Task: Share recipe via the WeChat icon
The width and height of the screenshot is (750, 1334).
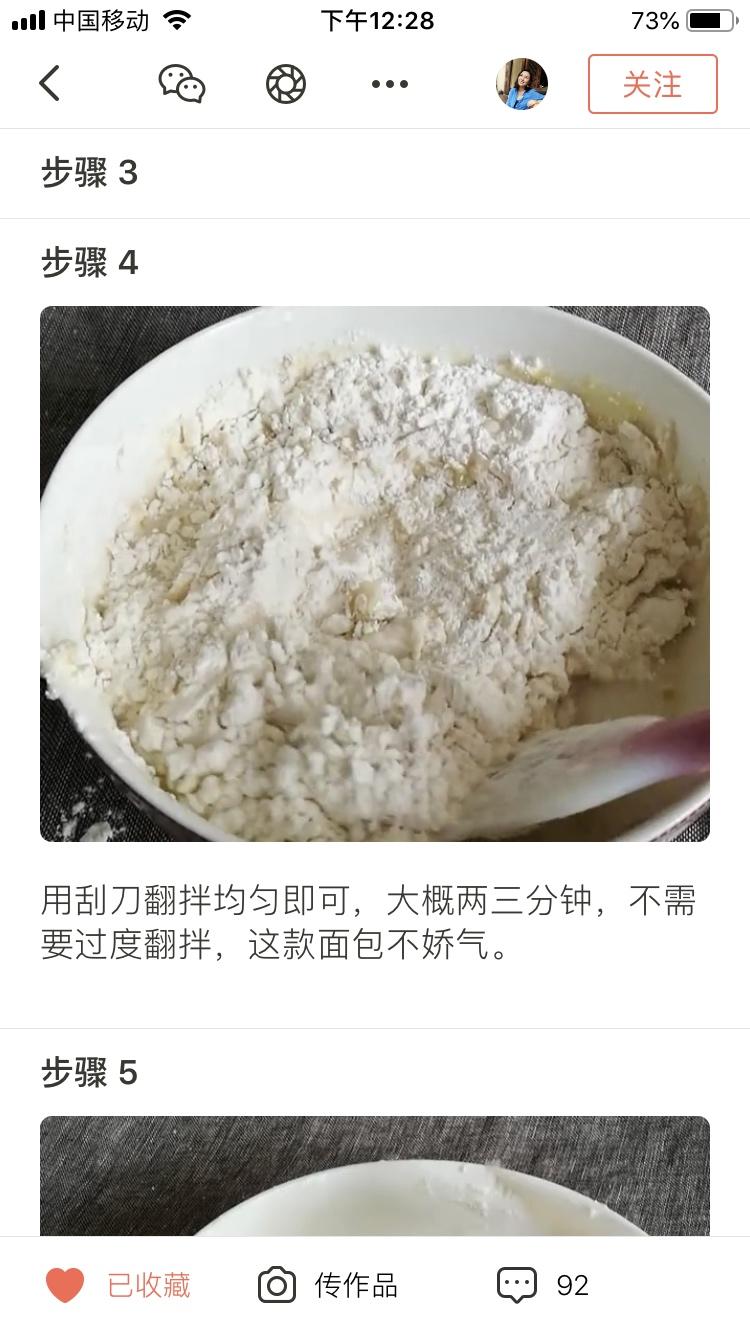Action: (182, 84)
